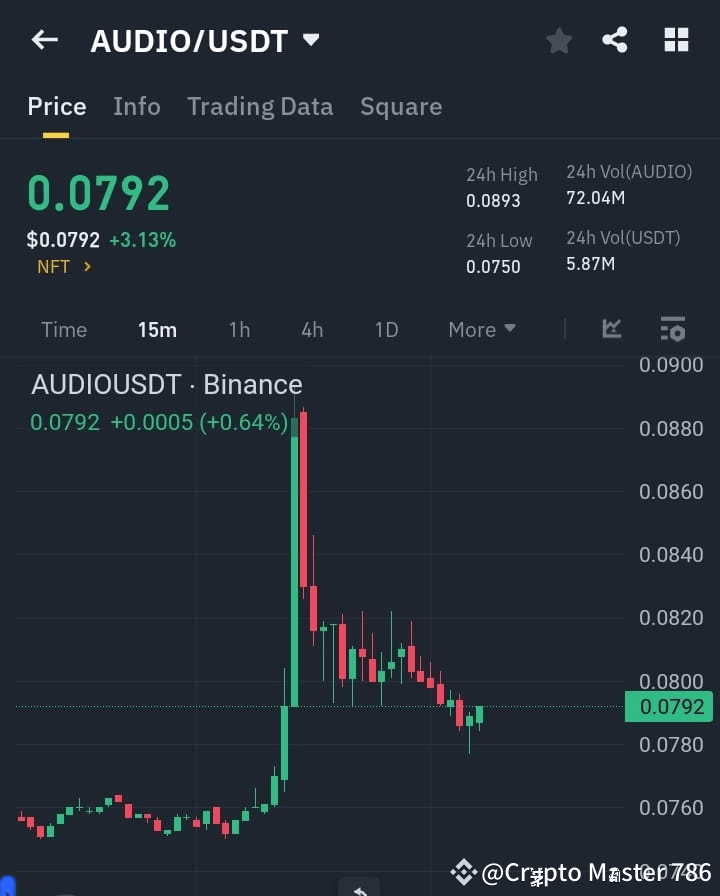Viewport: 720px width, 896px height.
Task: Select the Price tab
Action: [x=56, y=106]
